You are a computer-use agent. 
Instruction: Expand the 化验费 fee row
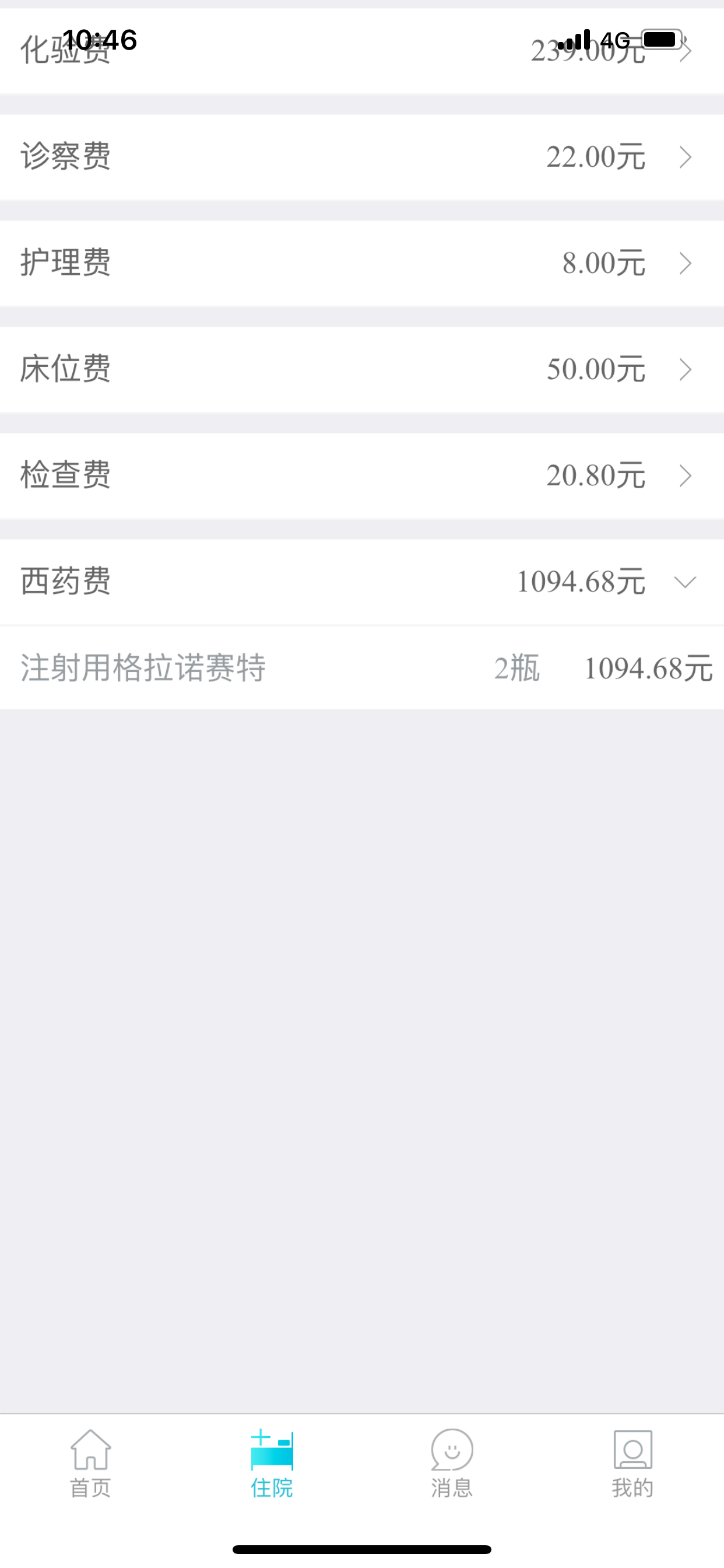tap(362, 51)
